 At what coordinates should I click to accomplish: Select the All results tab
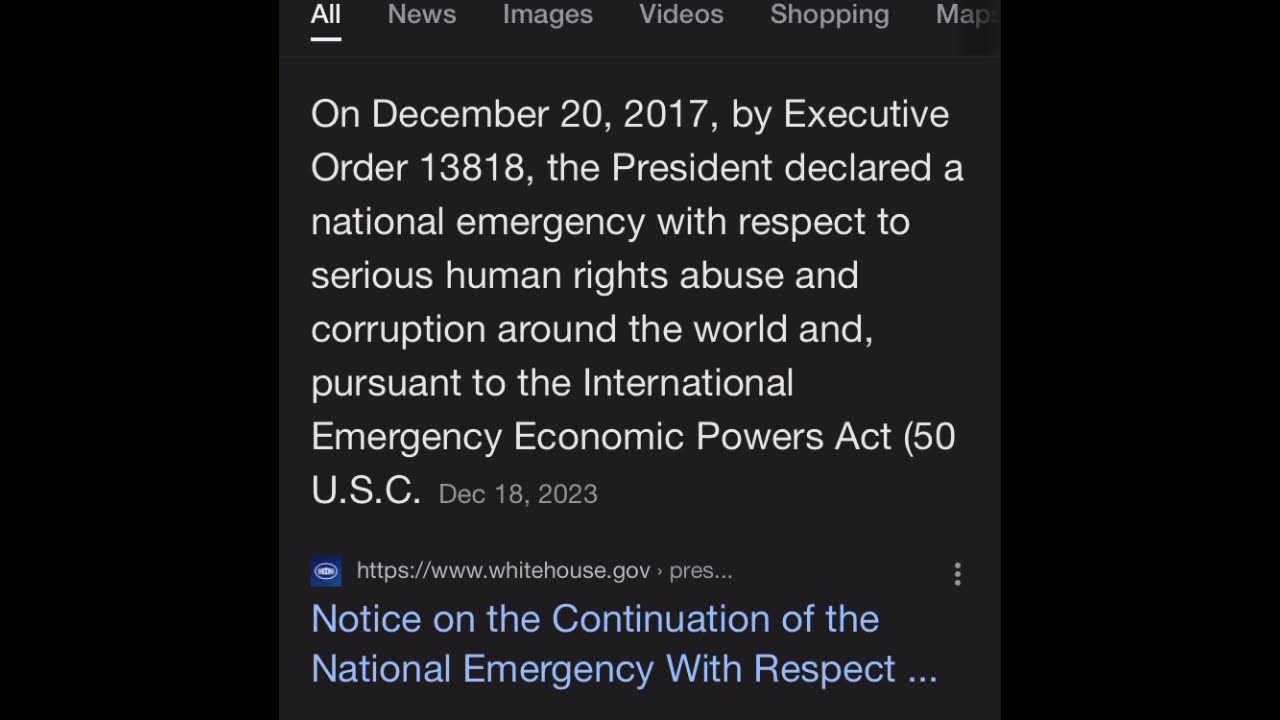tap(326, 15)
